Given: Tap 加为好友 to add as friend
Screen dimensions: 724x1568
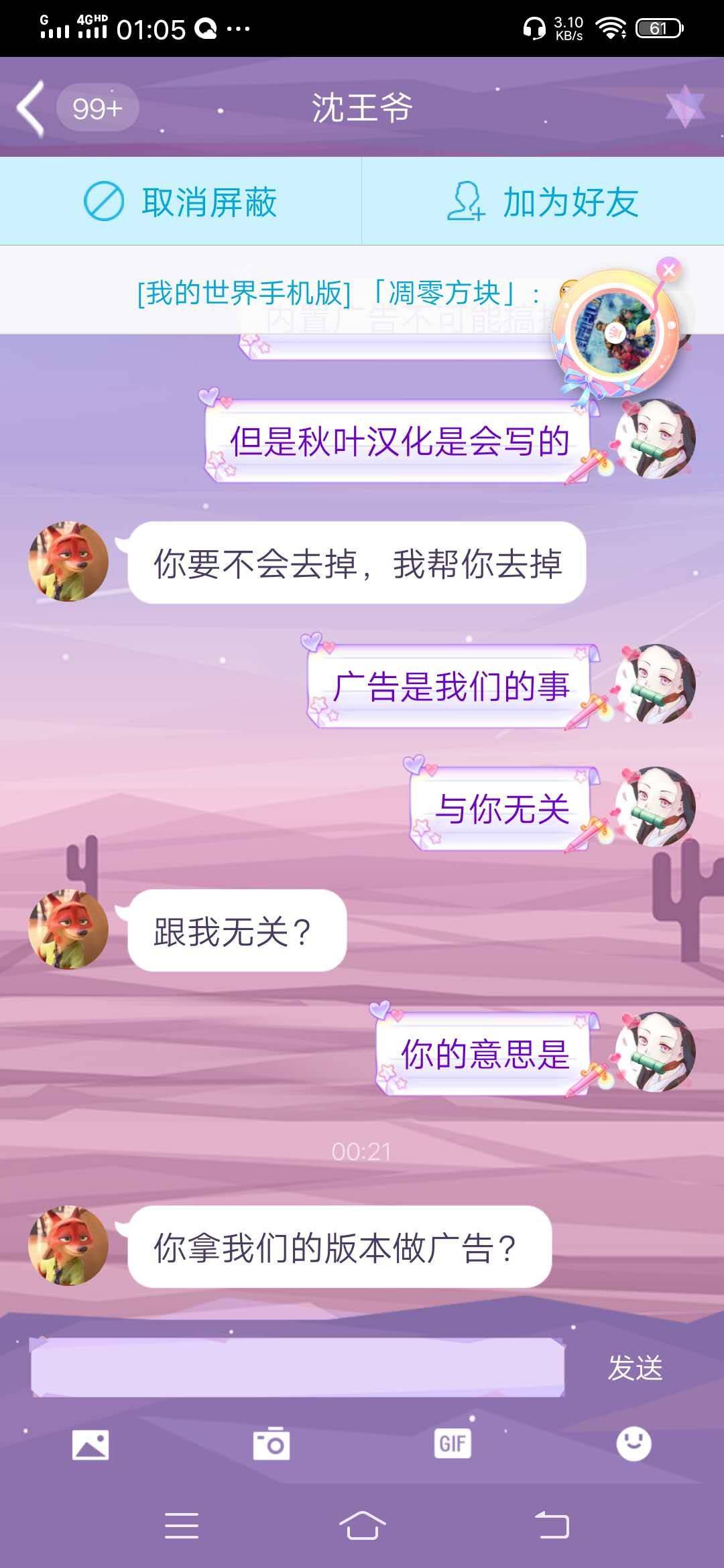Looking at the screenshot, I should point(542,202).
